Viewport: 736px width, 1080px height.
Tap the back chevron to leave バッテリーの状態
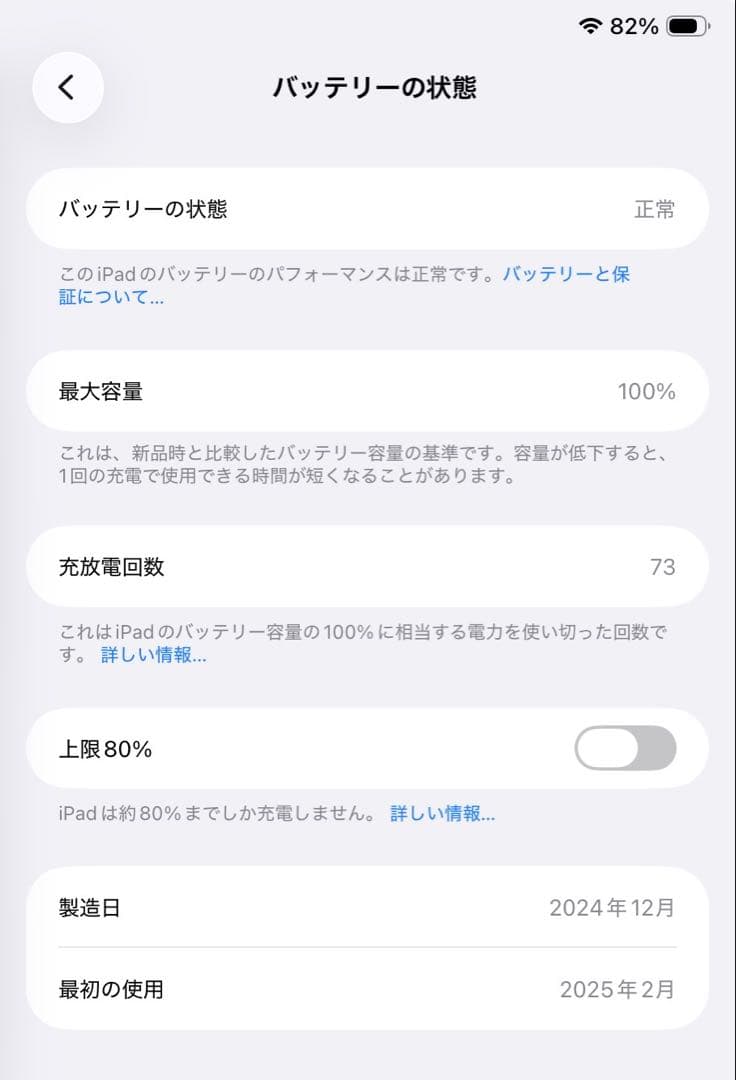(x=67, y=87)
